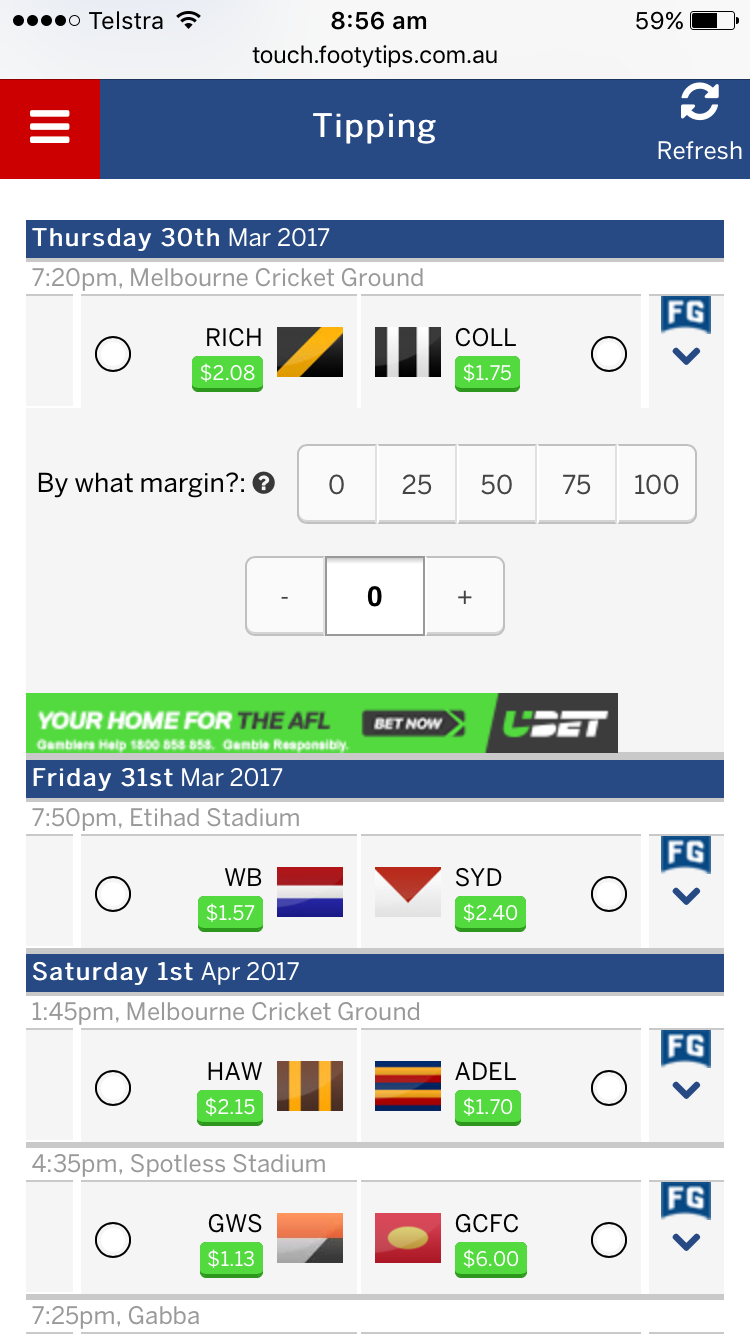This screenshot has width=750, height=1334.
Task: Choose ADEL as the winner
Action: point(609,1088)
